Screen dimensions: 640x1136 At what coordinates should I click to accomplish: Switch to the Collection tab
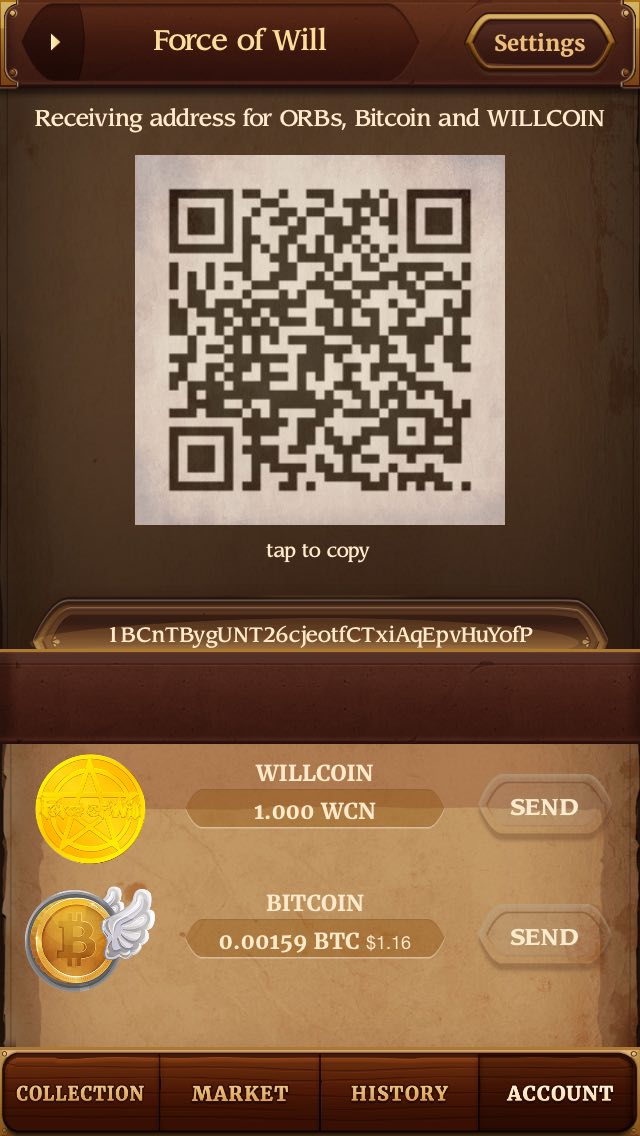(80, 1093)
